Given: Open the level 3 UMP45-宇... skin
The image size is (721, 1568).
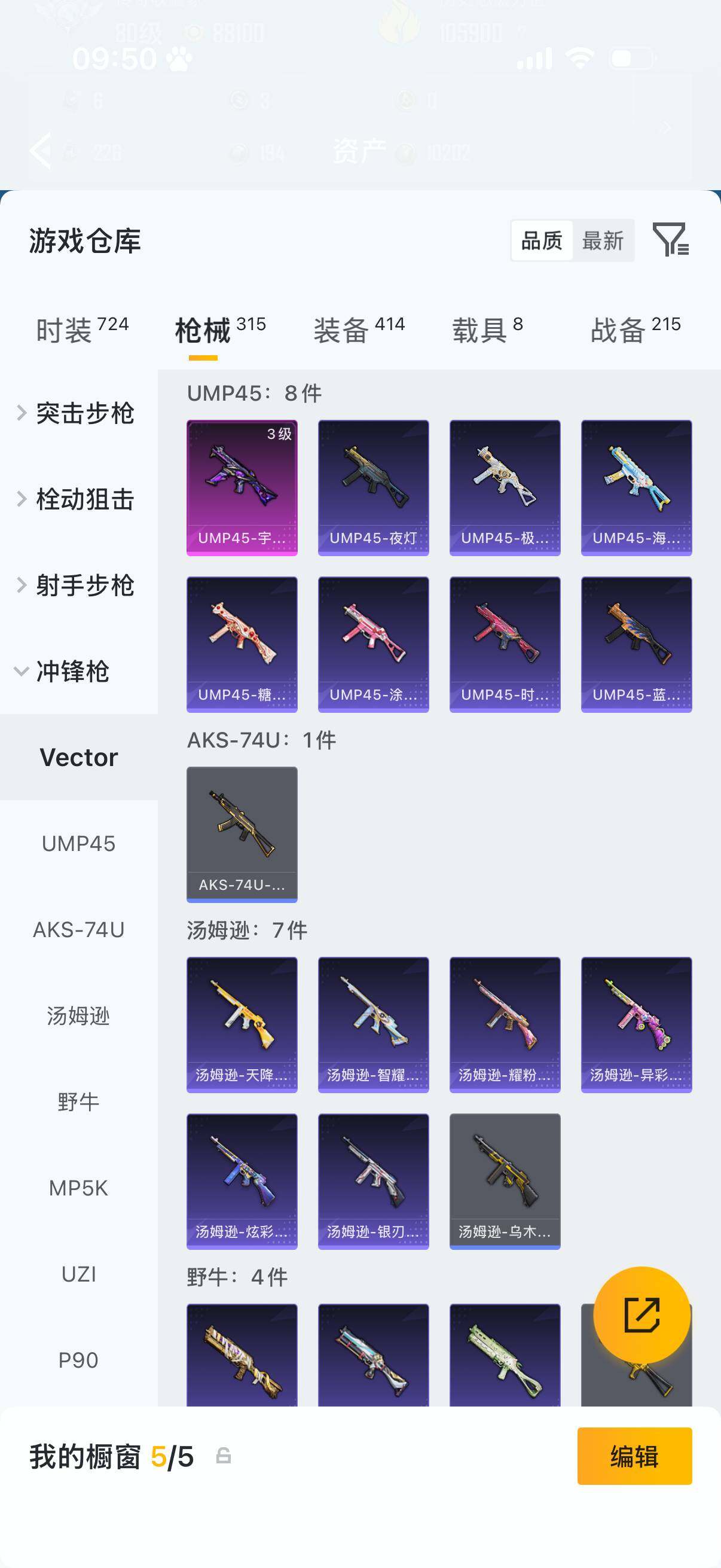Looking at the screenshot, I should pyautogui.click(x=242, y=487).
